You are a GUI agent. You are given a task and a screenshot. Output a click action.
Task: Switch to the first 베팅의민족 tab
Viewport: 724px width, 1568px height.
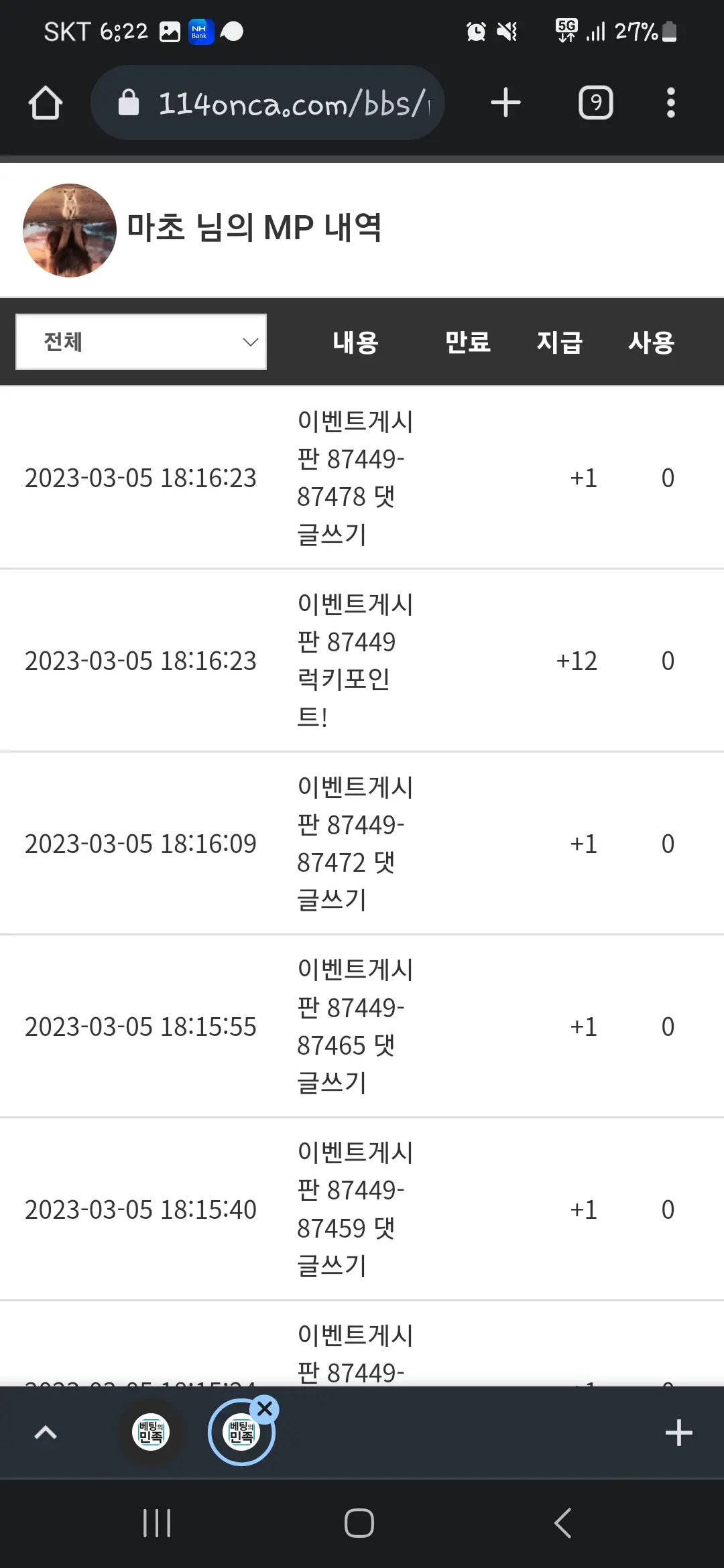(151, 1433)
